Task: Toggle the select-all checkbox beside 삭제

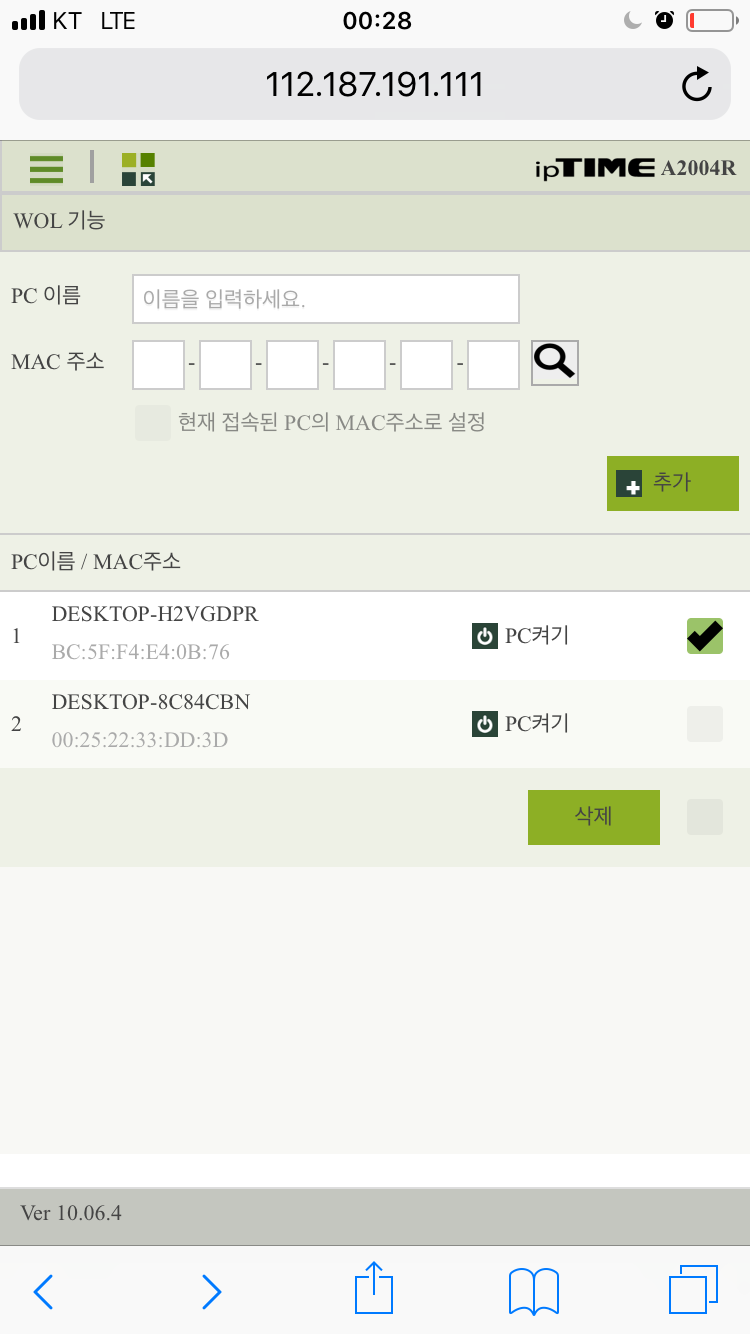Action: [x=705, y=817]
